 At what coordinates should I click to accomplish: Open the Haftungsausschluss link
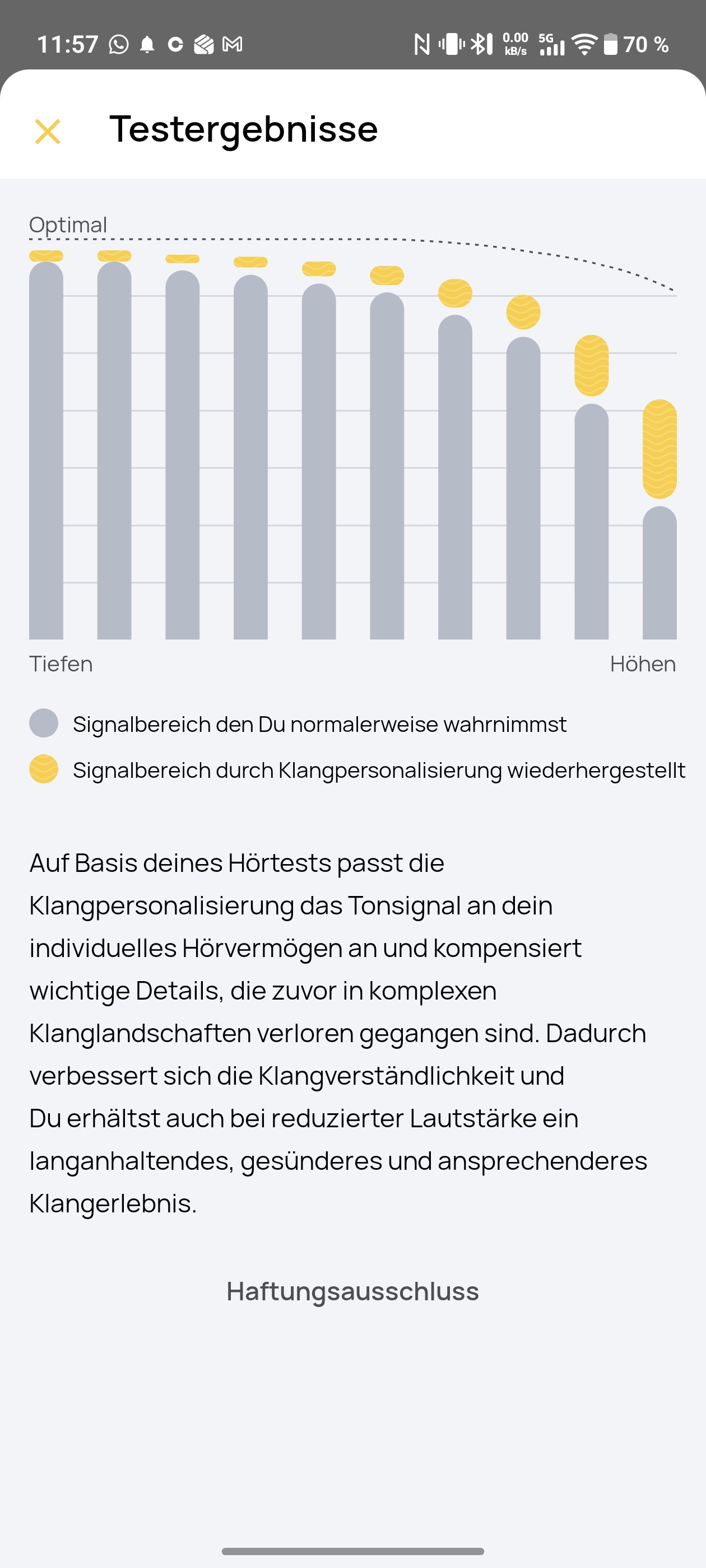(x=352, y=1291)
